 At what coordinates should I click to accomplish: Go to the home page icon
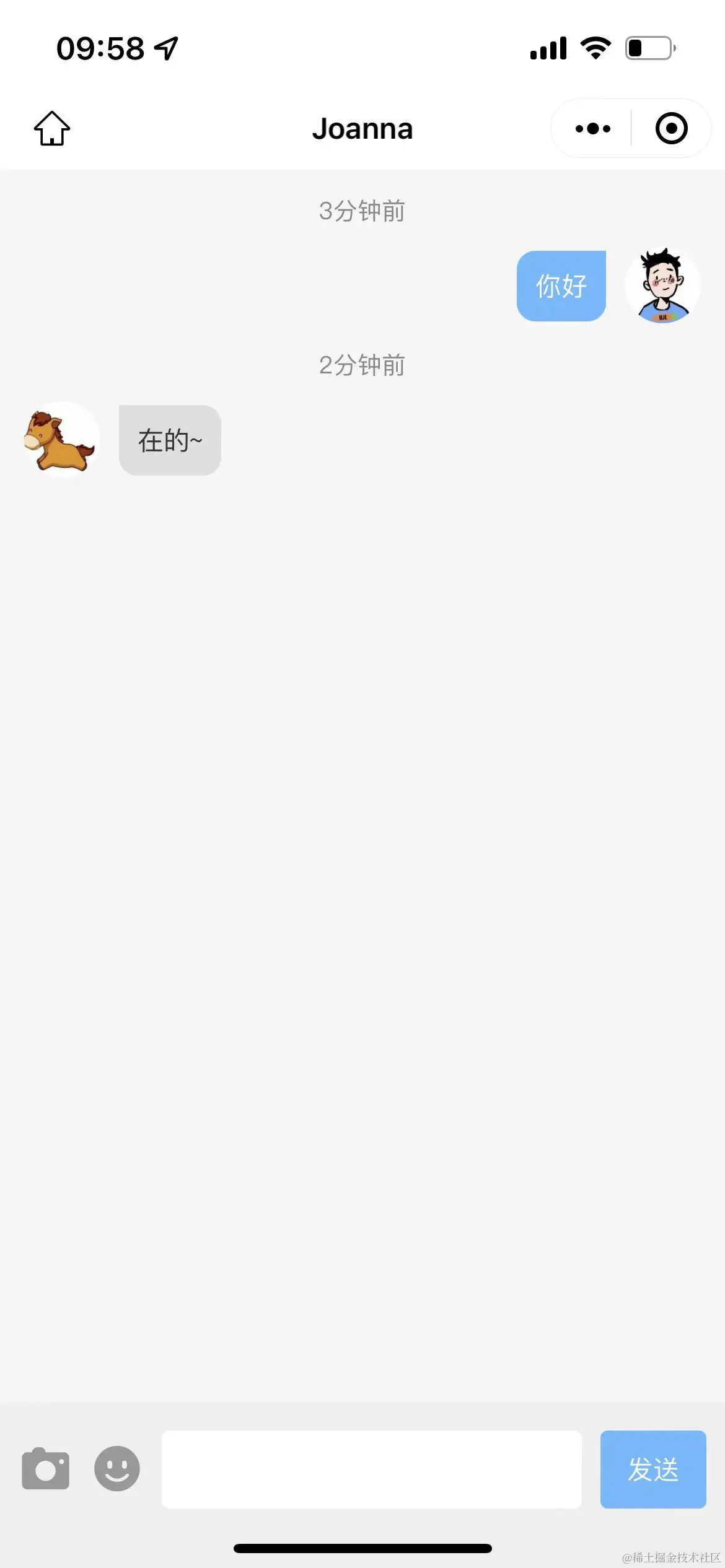[x=52, y=128]
